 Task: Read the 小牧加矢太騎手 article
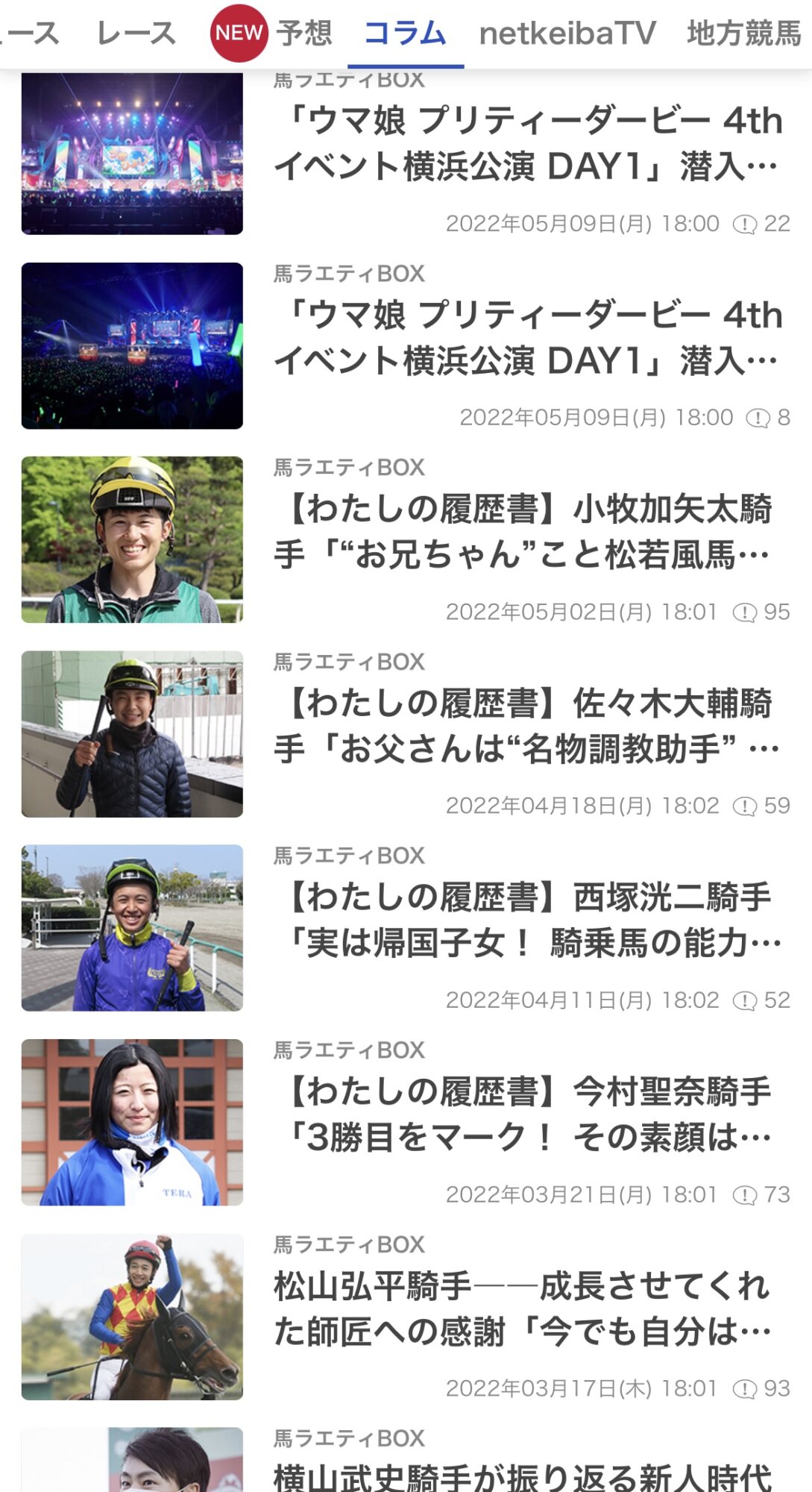[x=406, y=539]
